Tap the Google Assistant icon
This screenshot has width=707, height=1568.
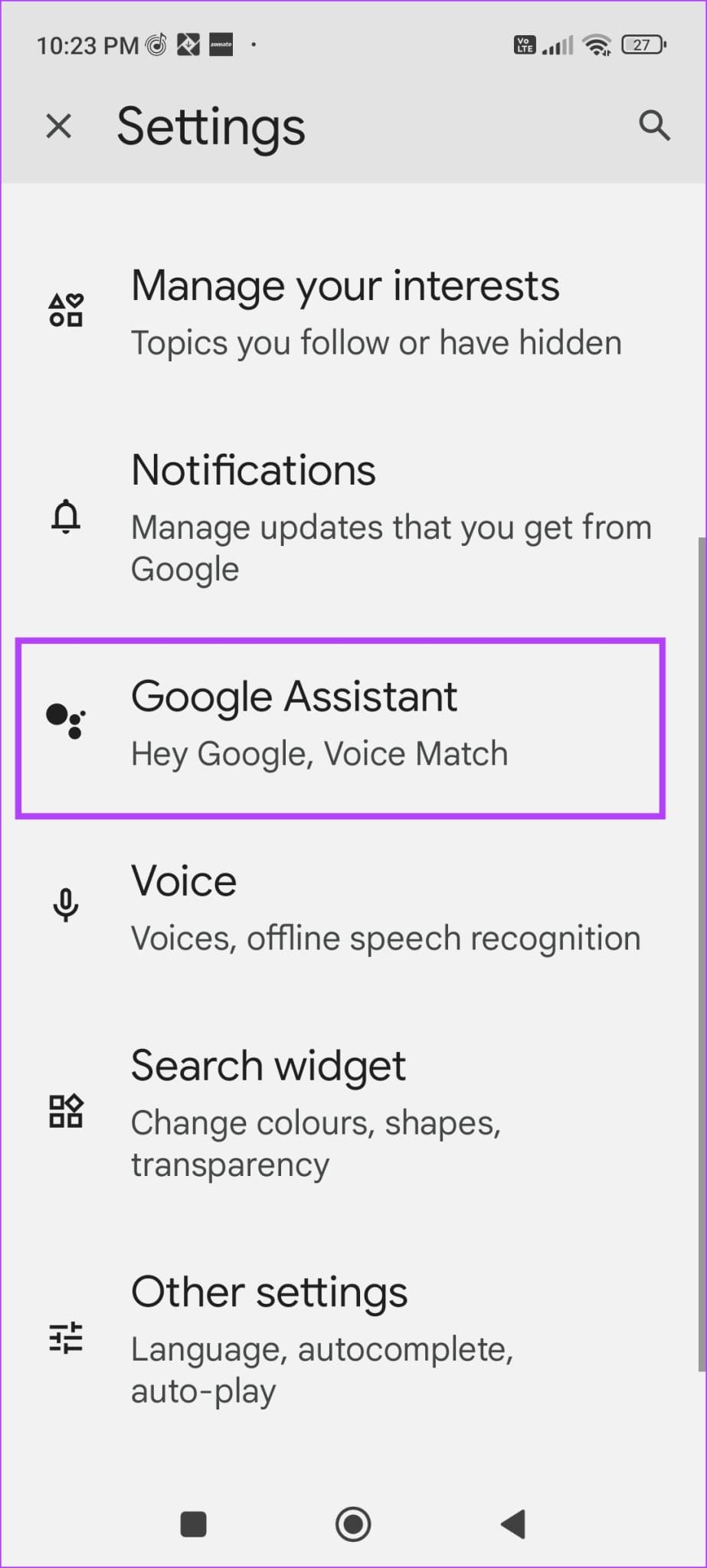(65, 721)
